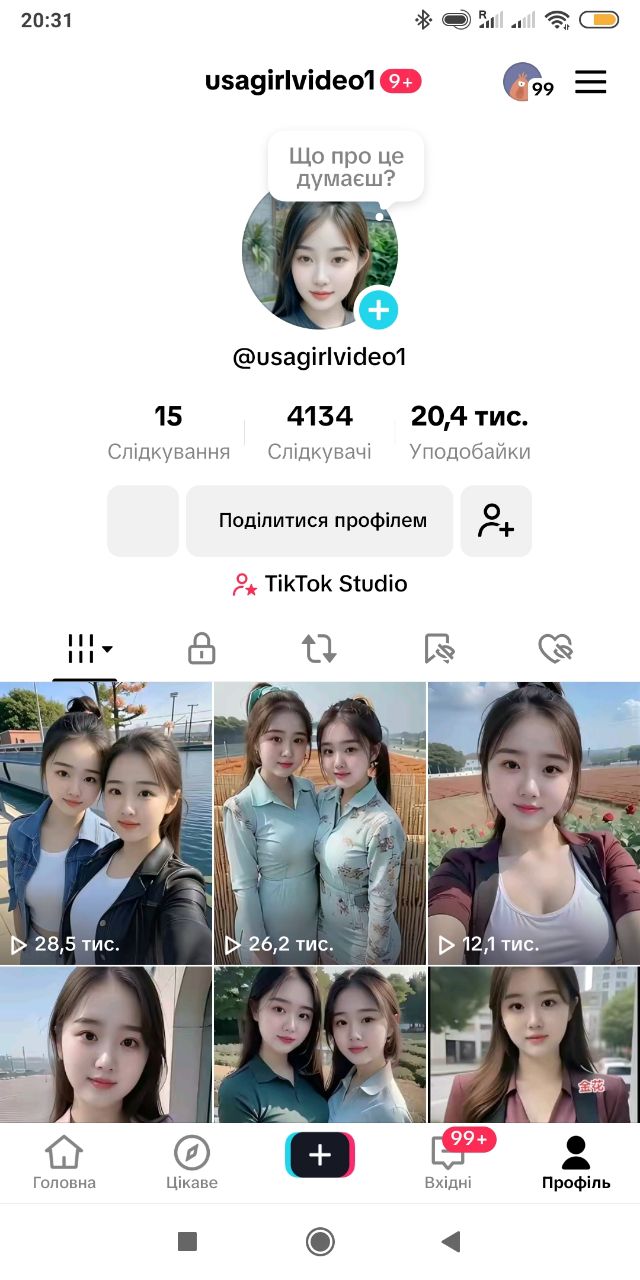640x1280 pixels.
Task: View the Слідкувачі list
Action: click(319, 432)
